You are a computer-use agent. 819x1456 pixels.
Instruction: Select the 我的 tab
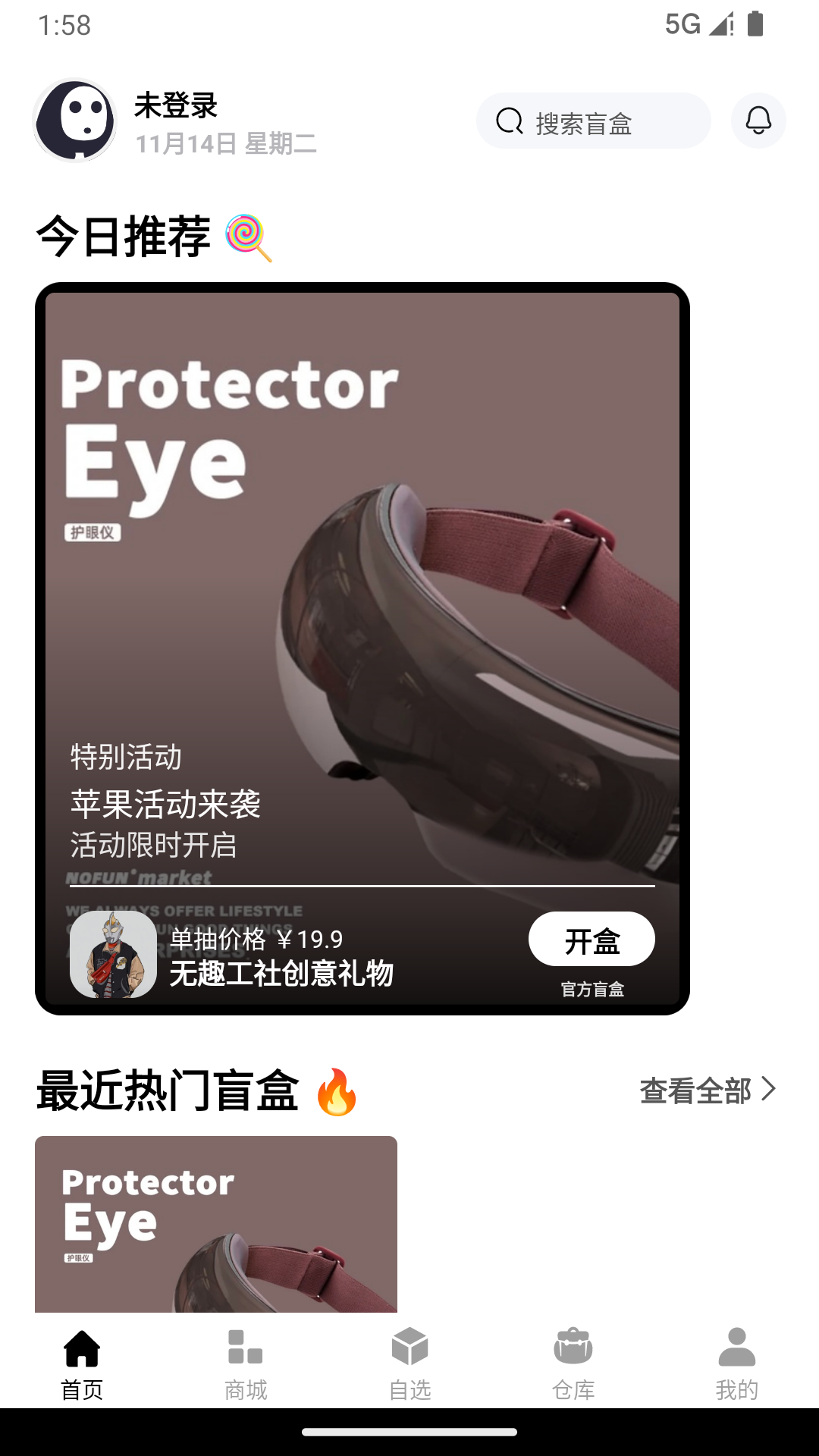pyautogui.click(x=737, y=1363)
